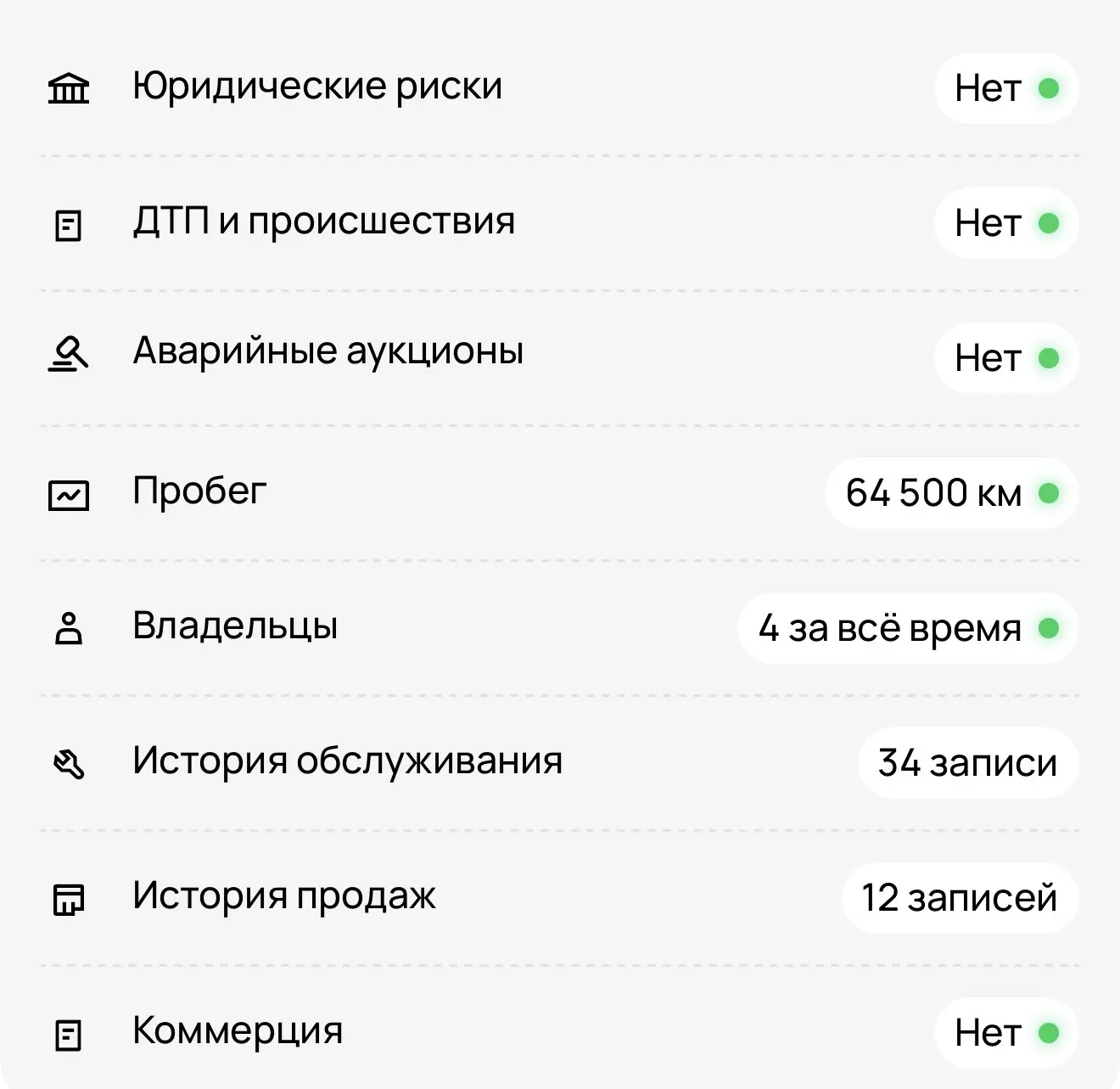This screenshot has width=1120, height=1089.
Task: Open the Юридические риски row
Action: [560, 87]
